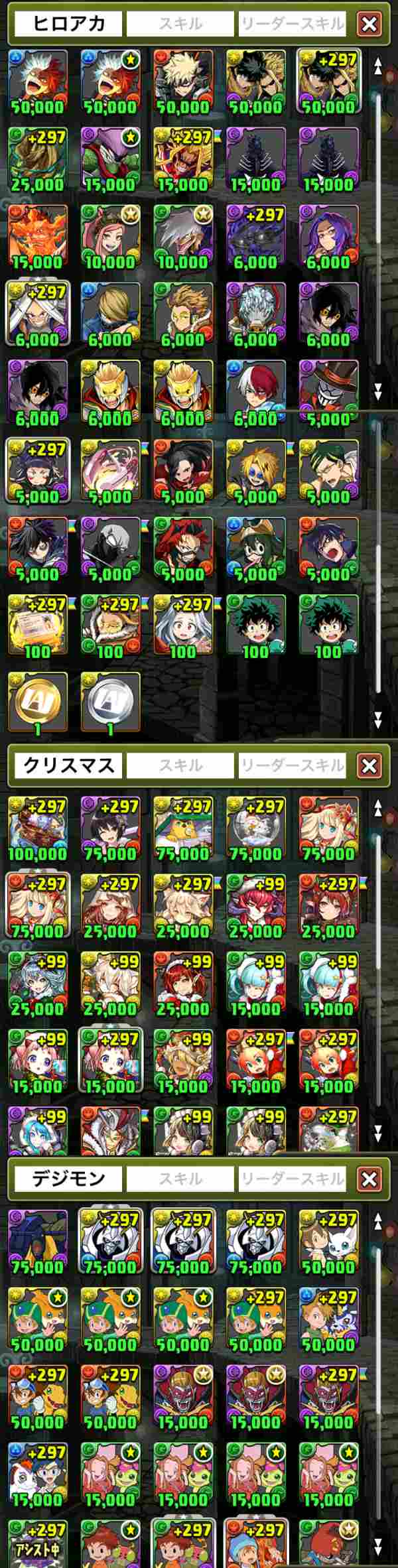The width and height of the screenshot is (398, 1568).
Task: Select the ヒロアカ name tab
Action: [x=68, y=24]
